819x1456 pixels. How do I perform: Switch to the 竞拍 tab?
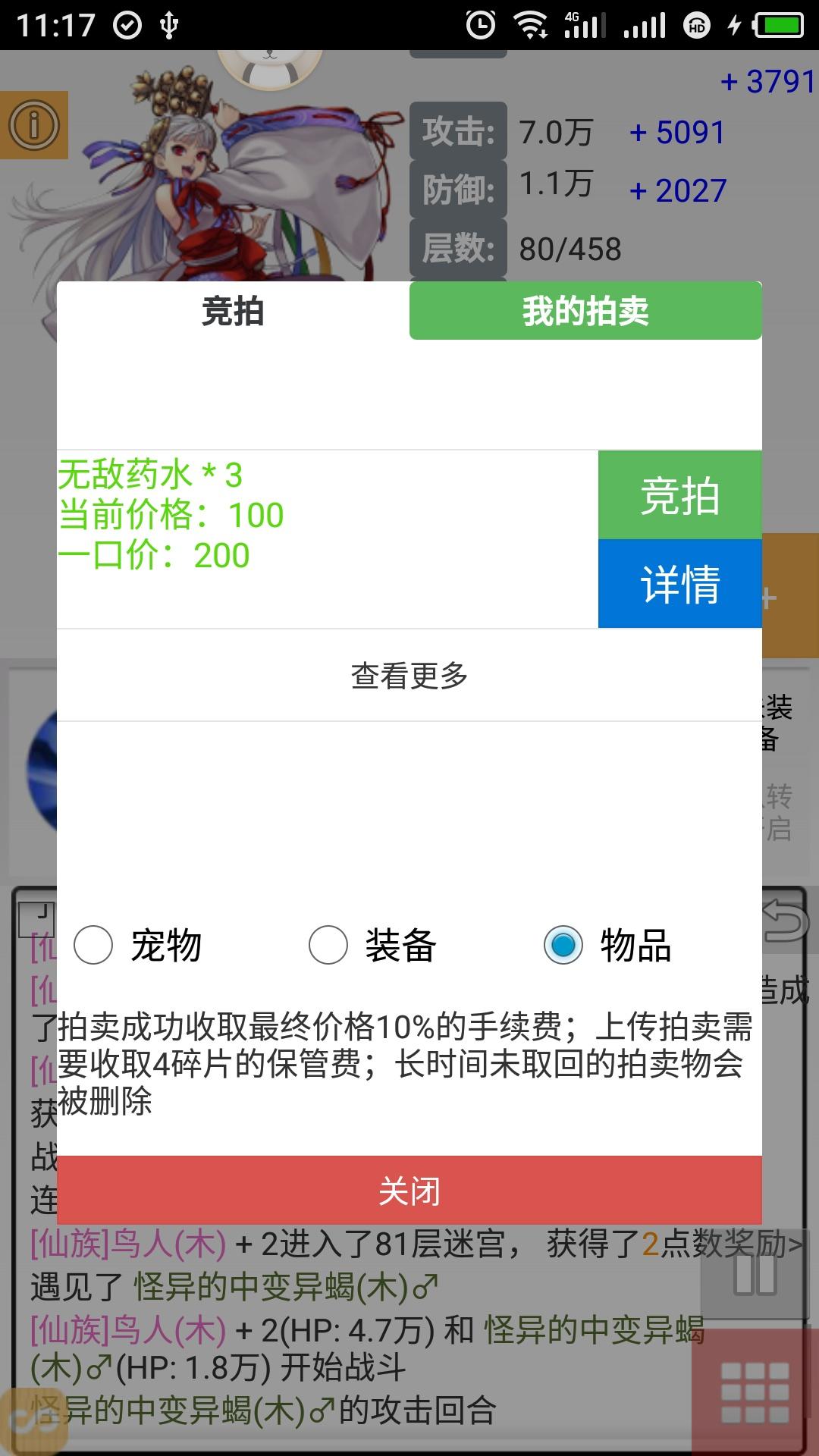tap(232, 313)
